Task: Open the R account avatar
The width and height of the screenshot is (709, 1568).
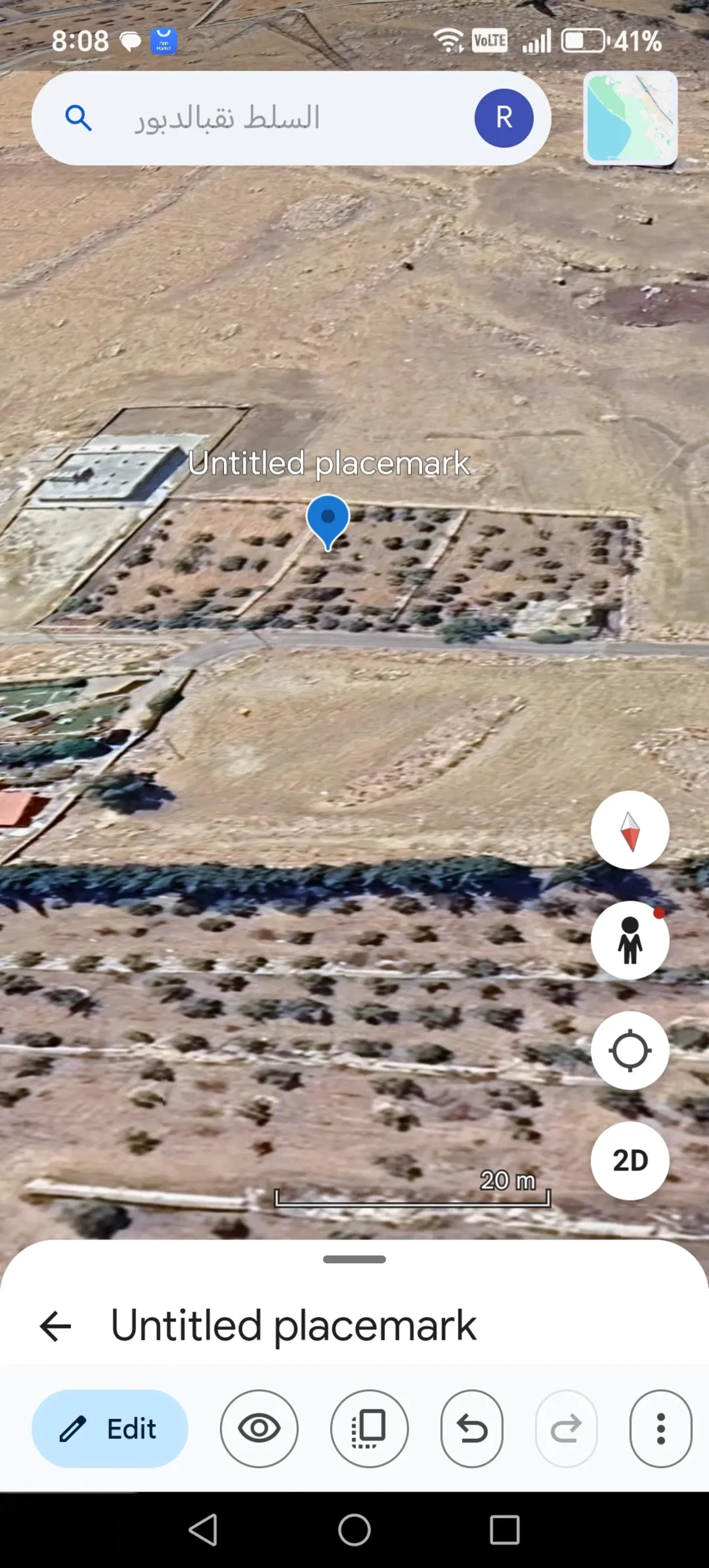Action: 504,118
